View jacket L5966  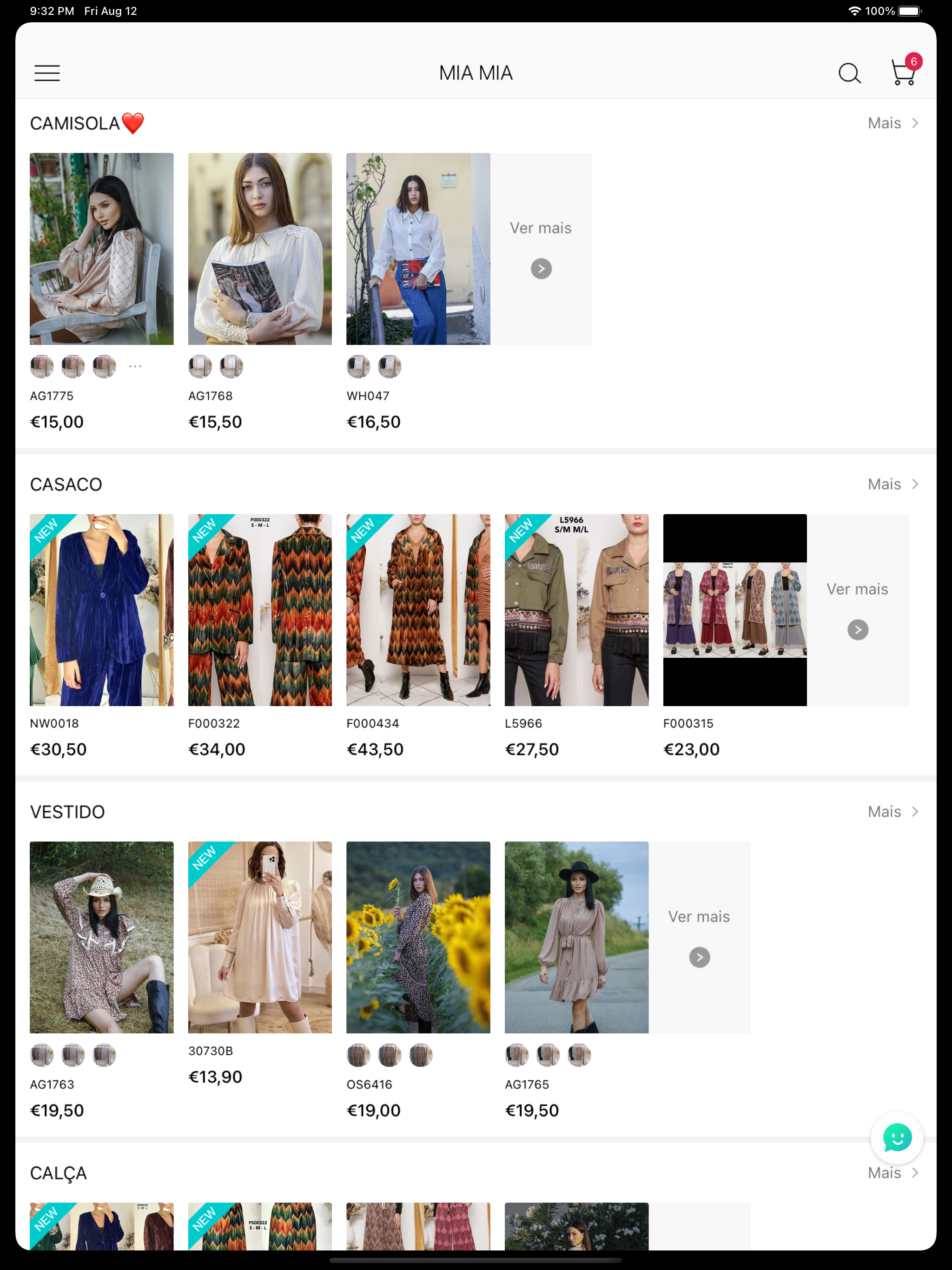(x=576, y=610)
